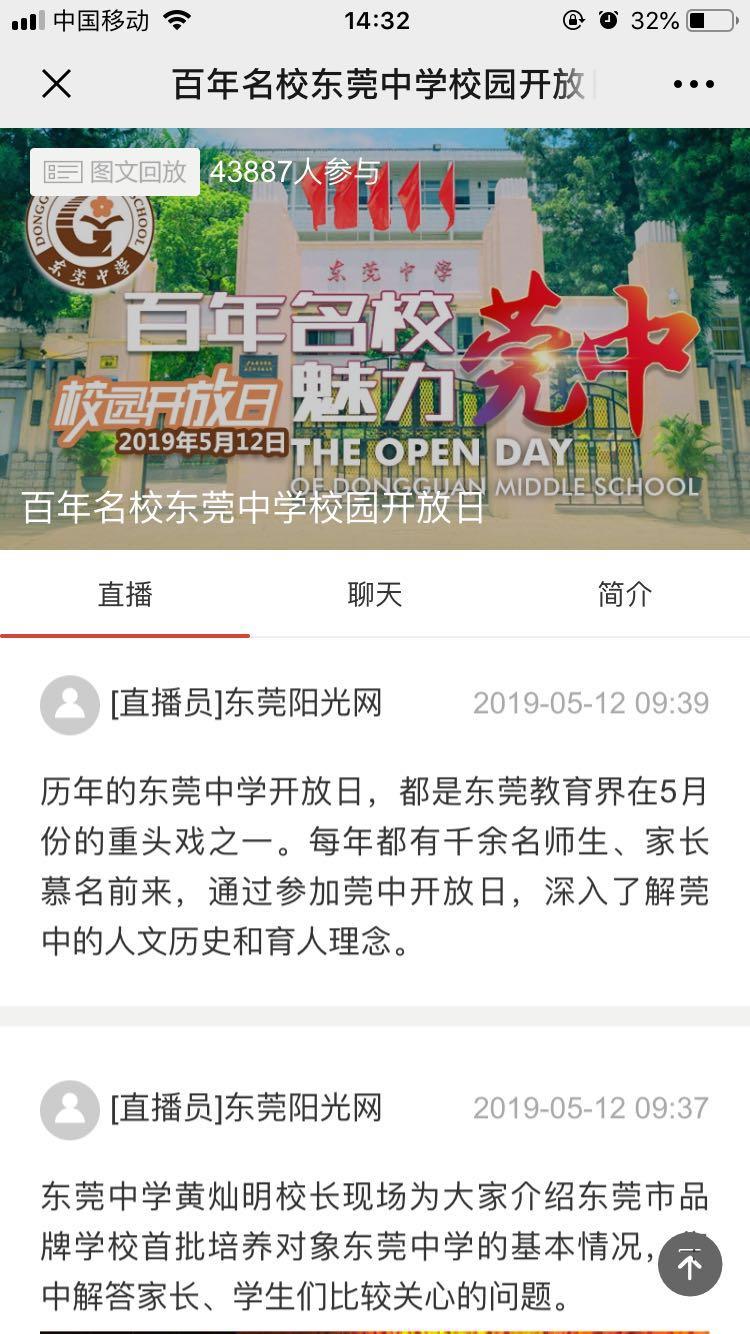Viewport: 750px width, 1334px height.
Task: Switch to the 聊天 tab
Action: pos(375,595)
